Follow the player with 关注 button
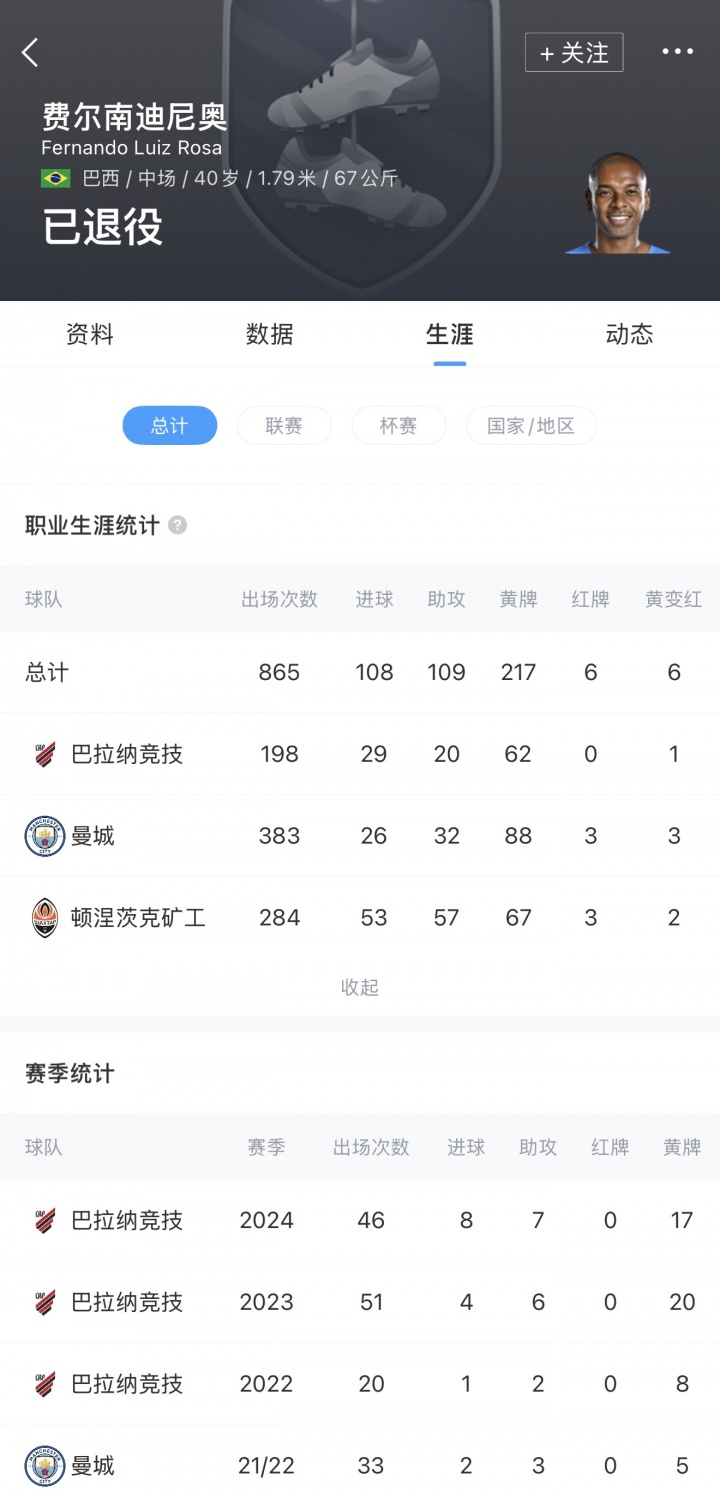Image resolution: width=720 pixels, height=1492 pixels. click(574, 53)
